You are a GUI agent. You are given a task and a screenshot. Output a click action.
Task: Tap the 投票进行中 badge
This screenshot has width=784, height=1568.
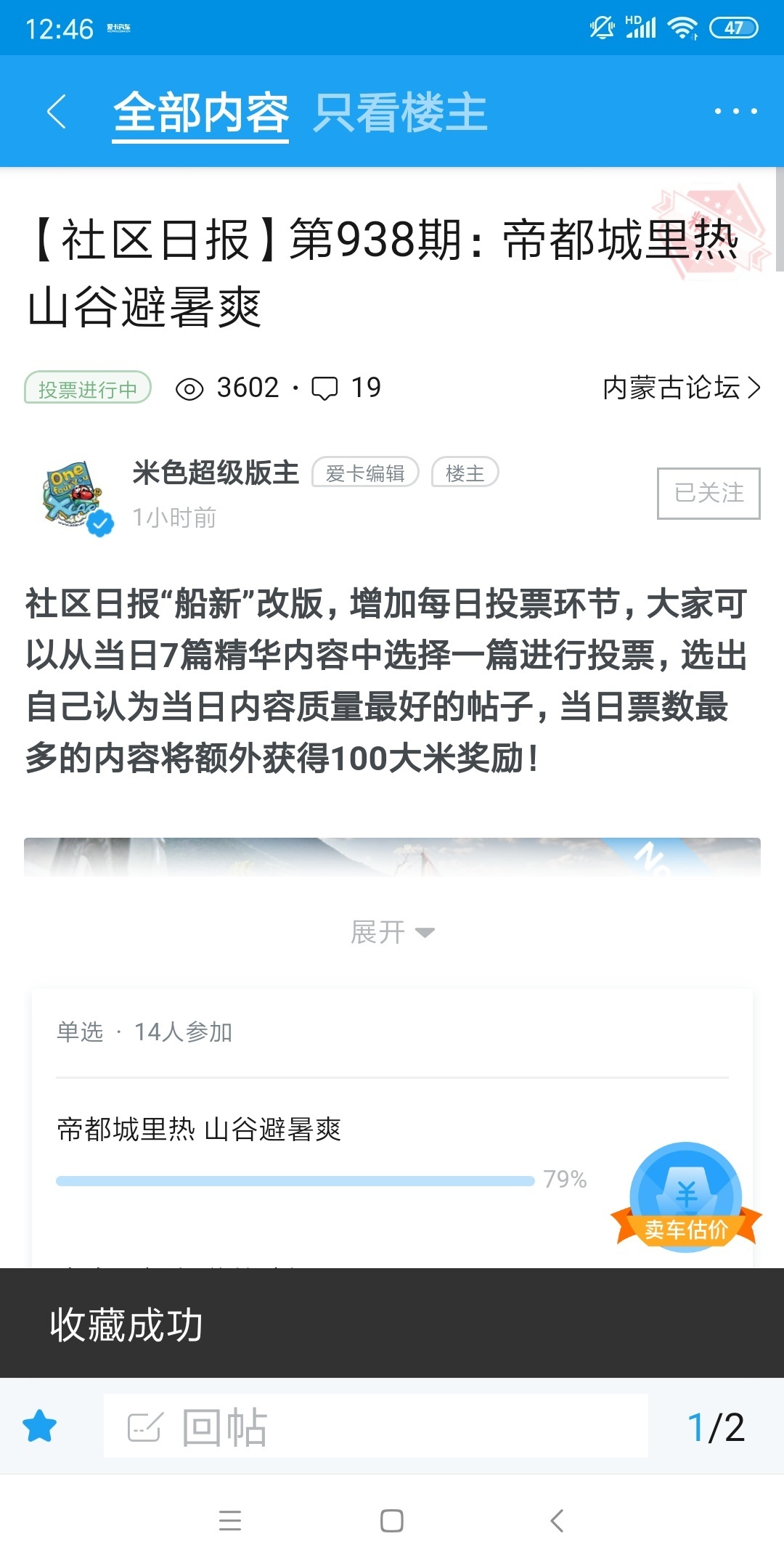click(88, 388)
